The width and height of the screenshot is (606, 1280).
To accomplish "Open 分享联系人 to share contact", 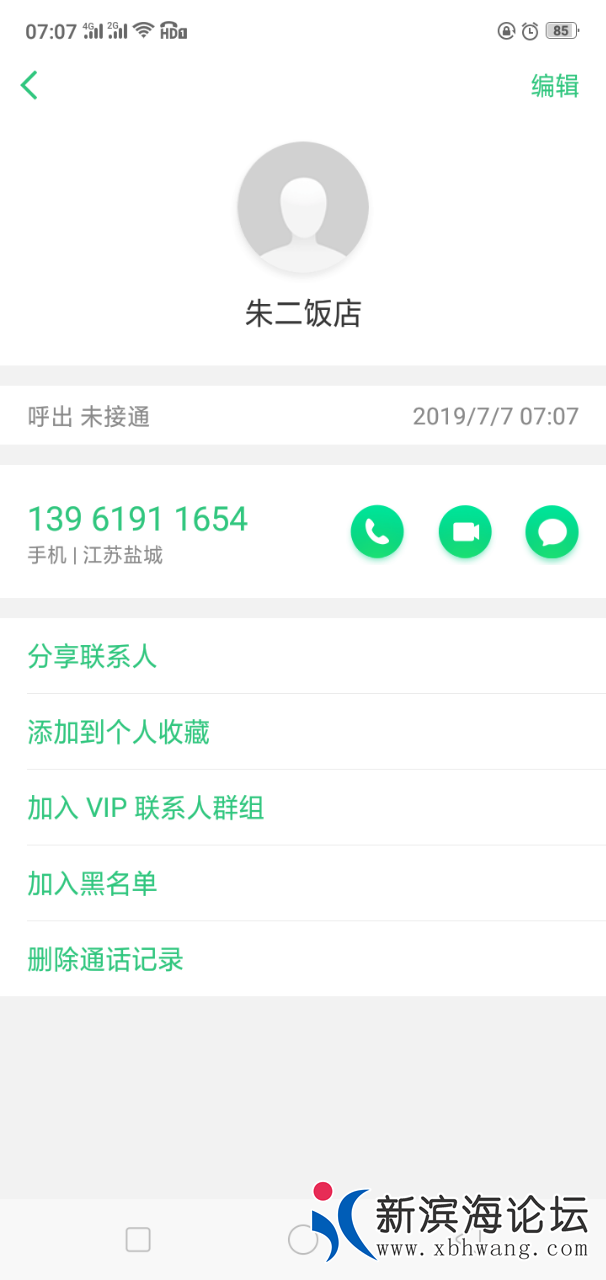I will [92, 657].
